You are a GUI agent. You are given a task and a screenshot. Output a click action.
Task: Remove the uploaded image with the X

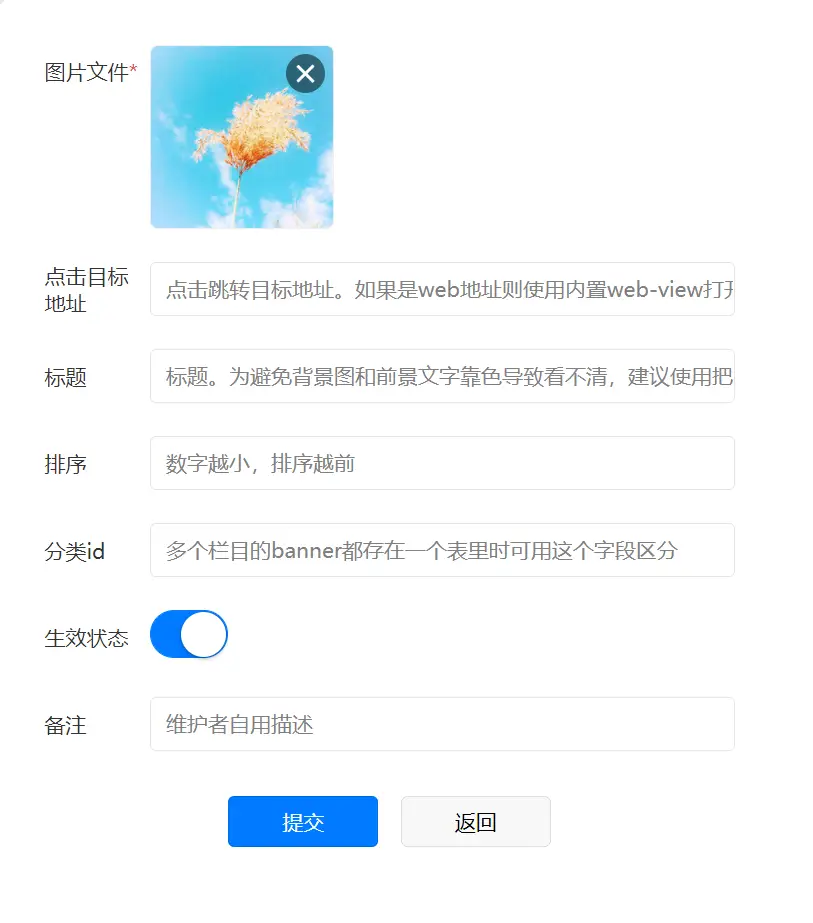click(305, 73)
